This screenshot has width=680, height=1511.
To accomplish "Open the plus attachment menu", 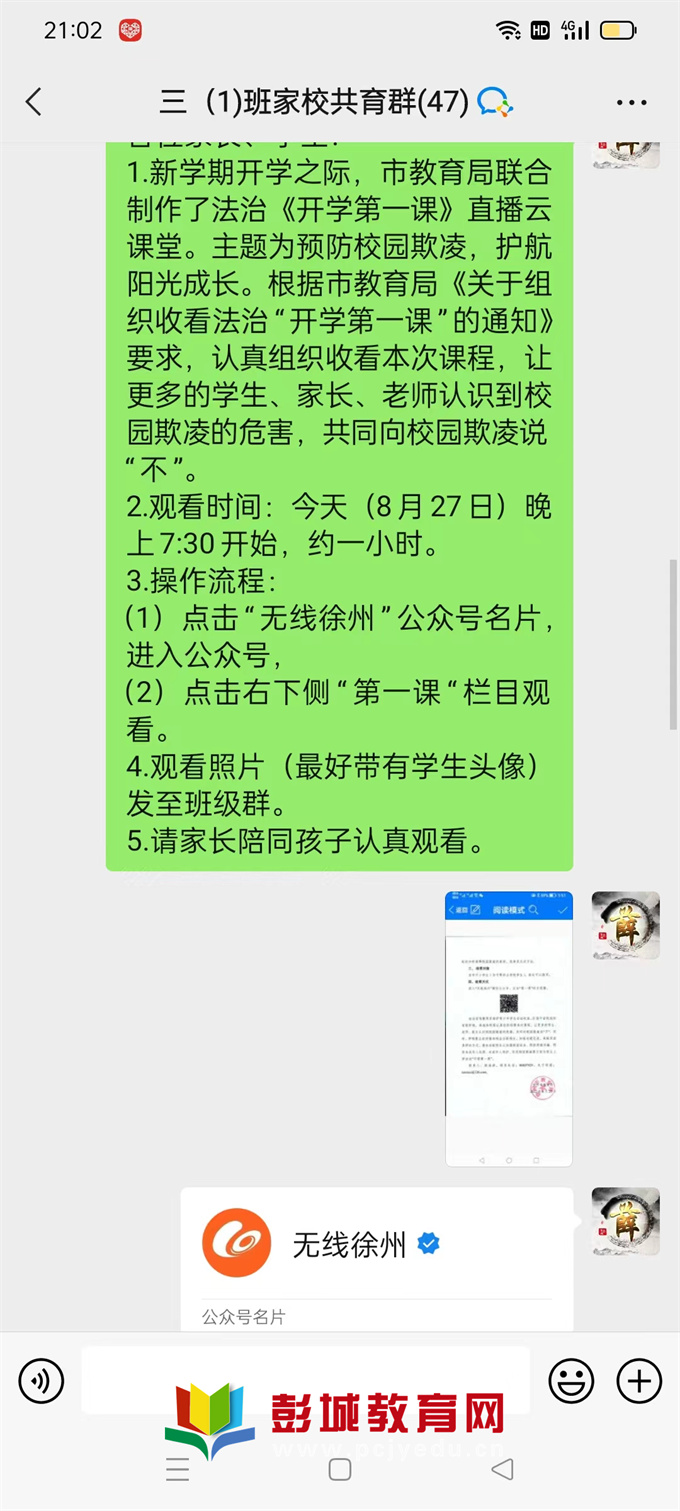I will [638, 1381].
